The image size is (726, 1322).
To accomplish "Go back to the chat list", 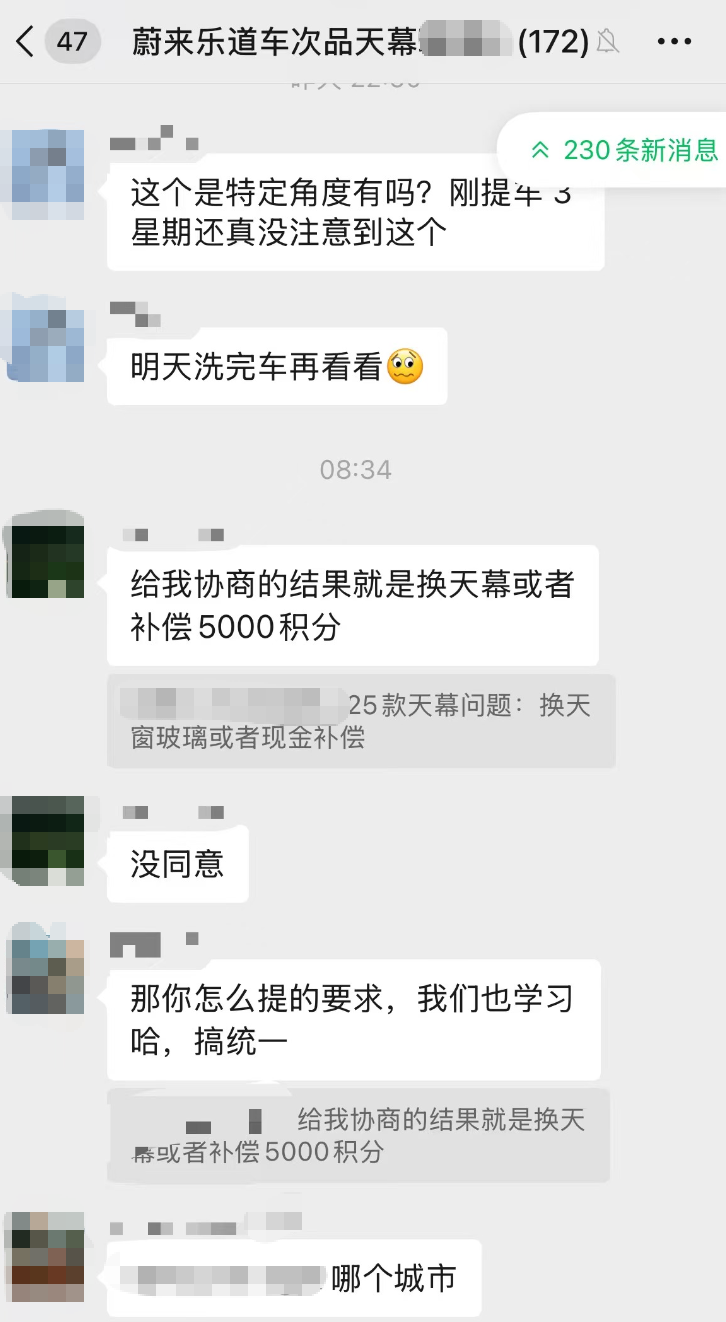I will tap(26, 42).
